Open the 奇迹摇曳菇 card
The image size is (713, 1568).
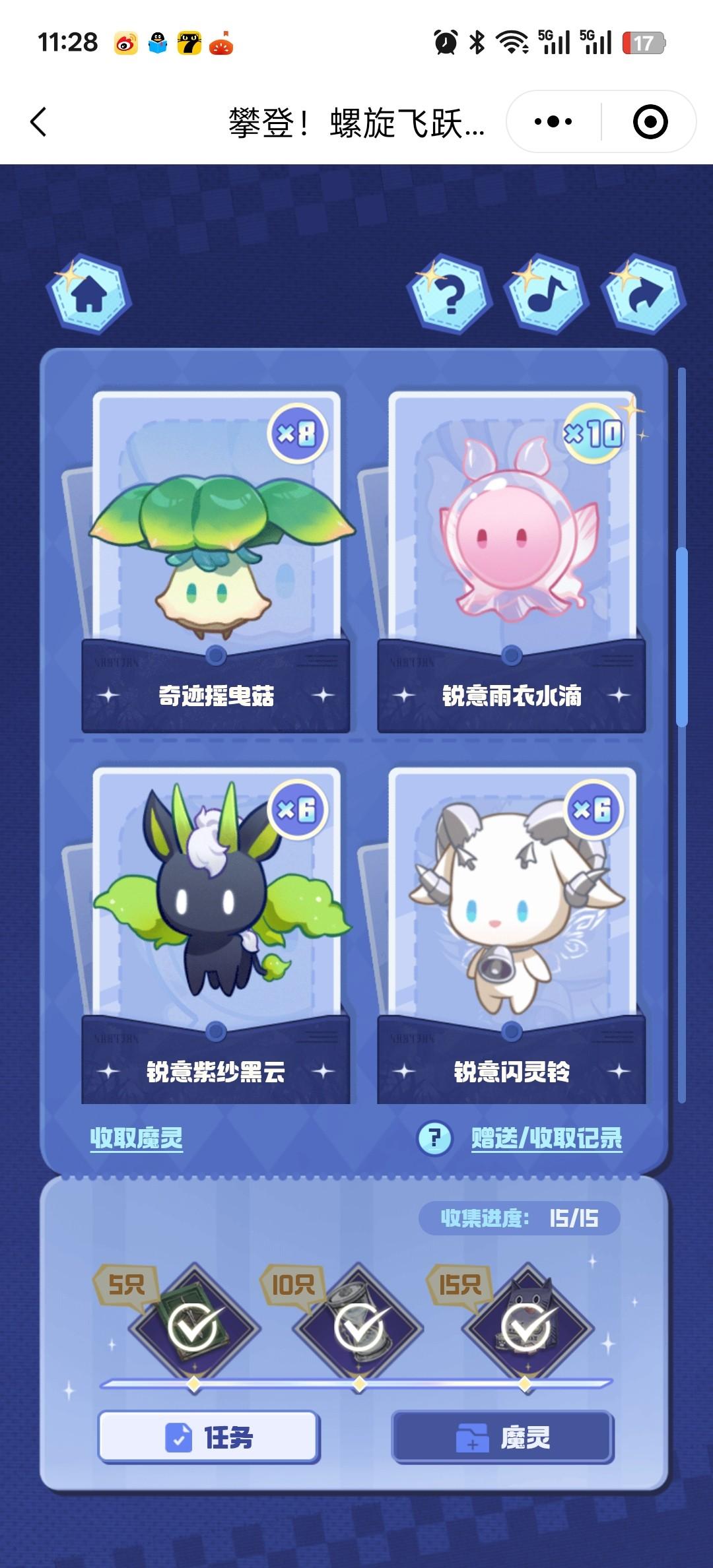216,561
